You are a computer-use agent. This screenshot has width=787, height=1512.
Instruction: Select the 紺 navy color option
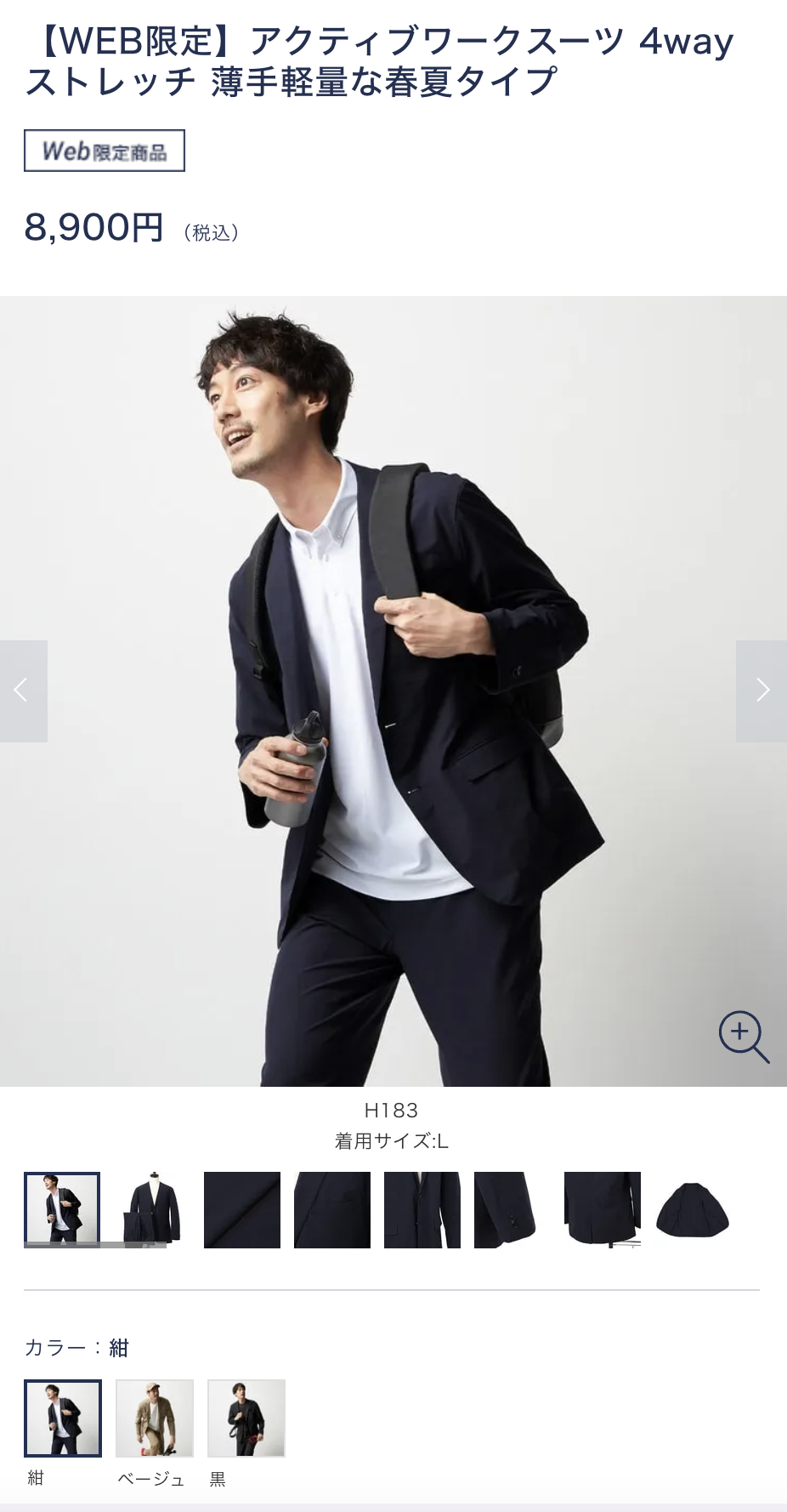pyautogui.click(x=63, y=1418)
